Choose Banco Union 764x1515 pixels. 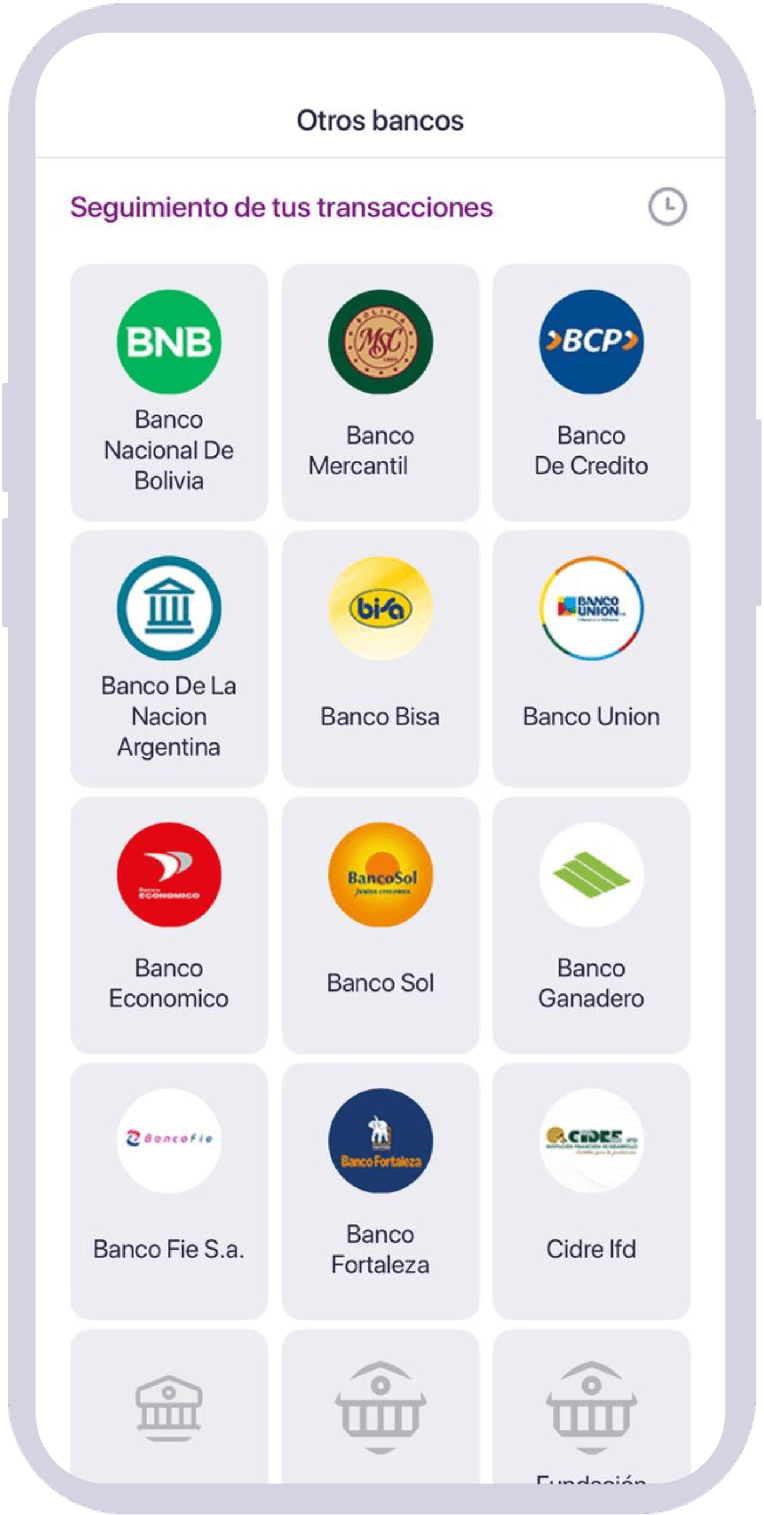point(591,658)
